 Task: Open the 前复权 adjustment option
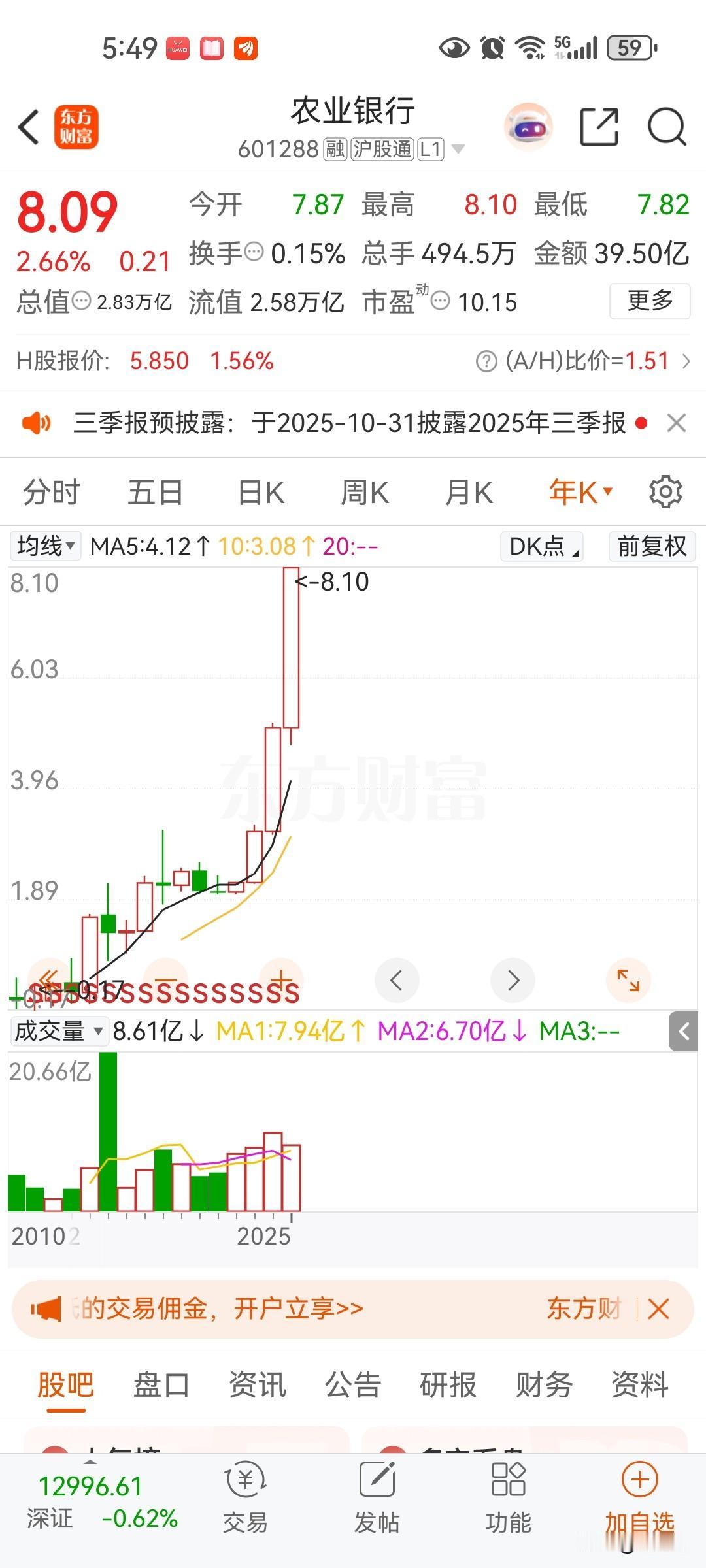pos(651,546)
